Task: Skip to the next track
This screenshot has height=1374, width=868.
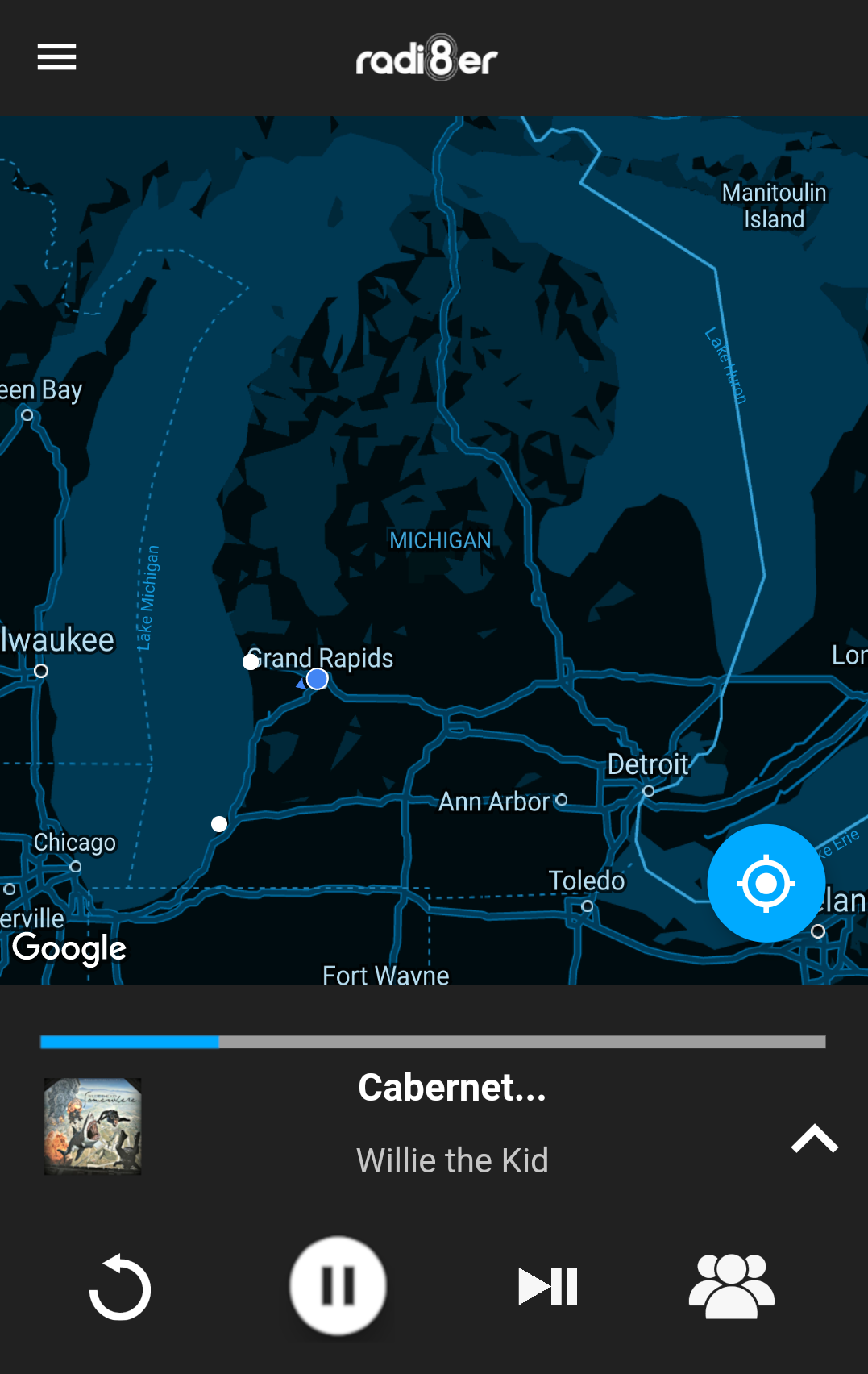Action: 548,1286
